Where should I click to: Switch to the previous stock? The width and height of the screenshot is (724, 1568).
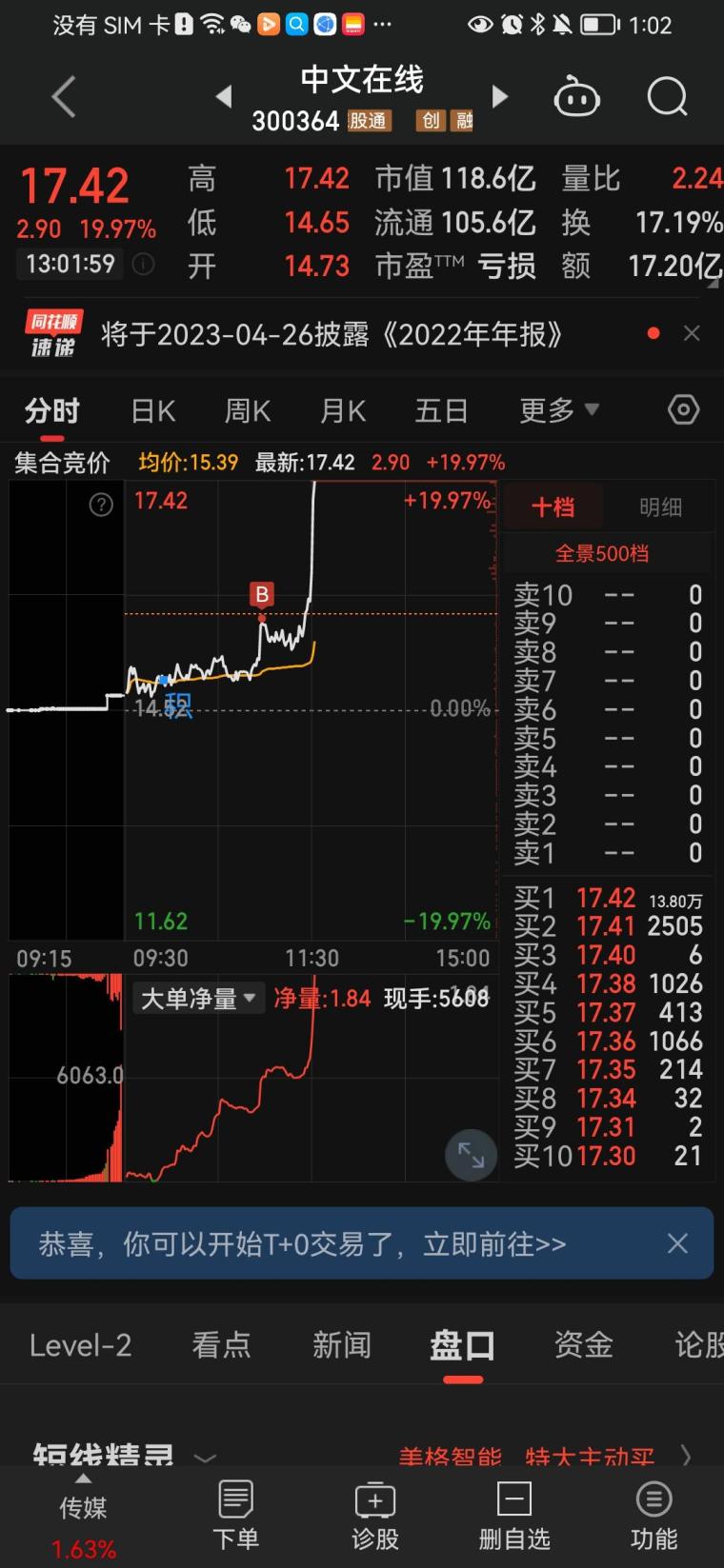coord(225,97)
